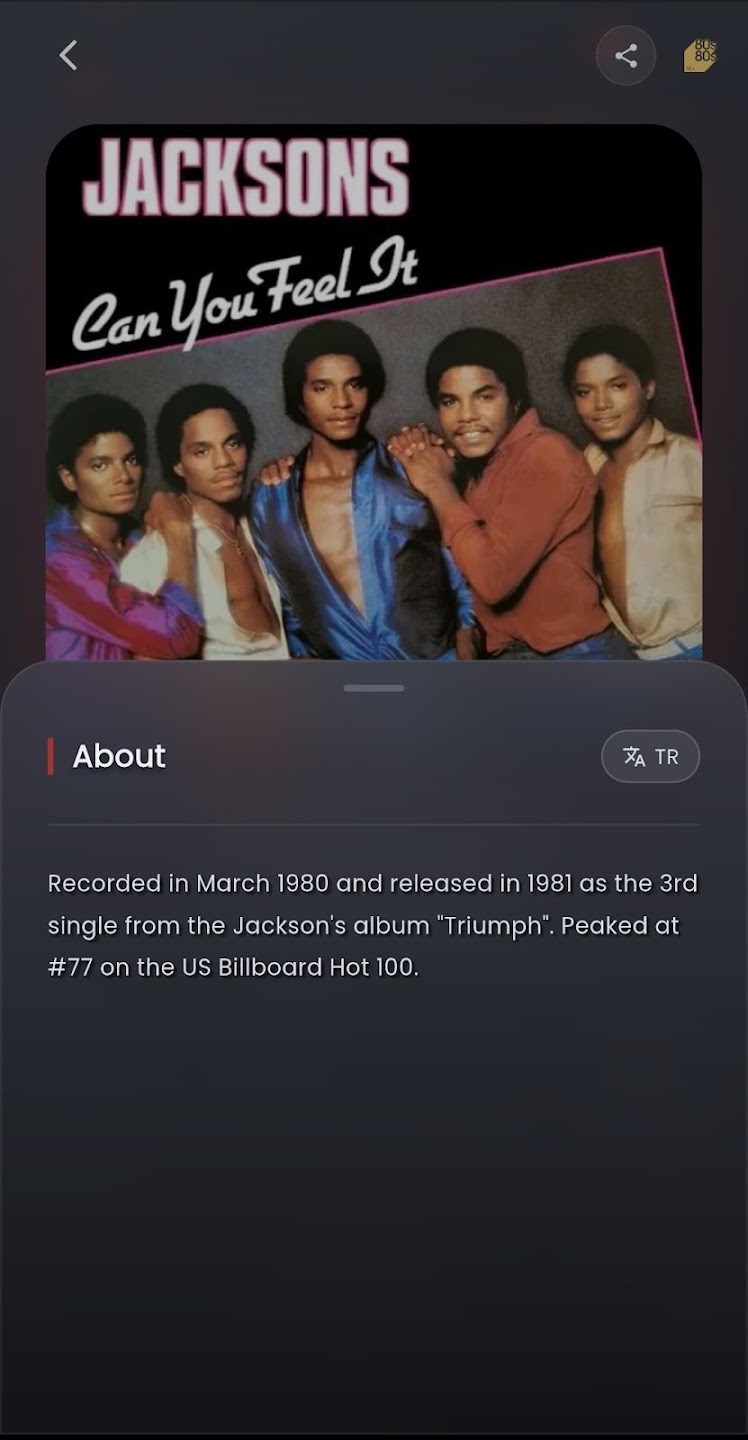Viewport: 748px width, 1440px height.
Task: Go back using the top-left arrow
Action: click(x=68, y=55)
